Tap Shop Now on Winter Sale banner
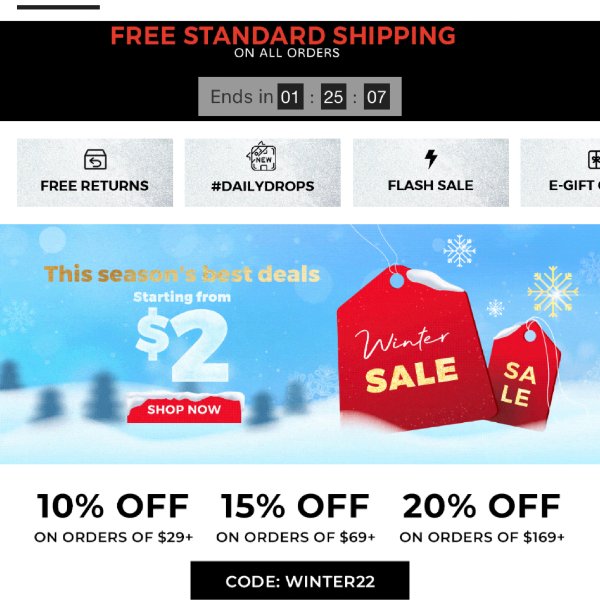This screenshot has width=600, height=600. click(184, 409)
